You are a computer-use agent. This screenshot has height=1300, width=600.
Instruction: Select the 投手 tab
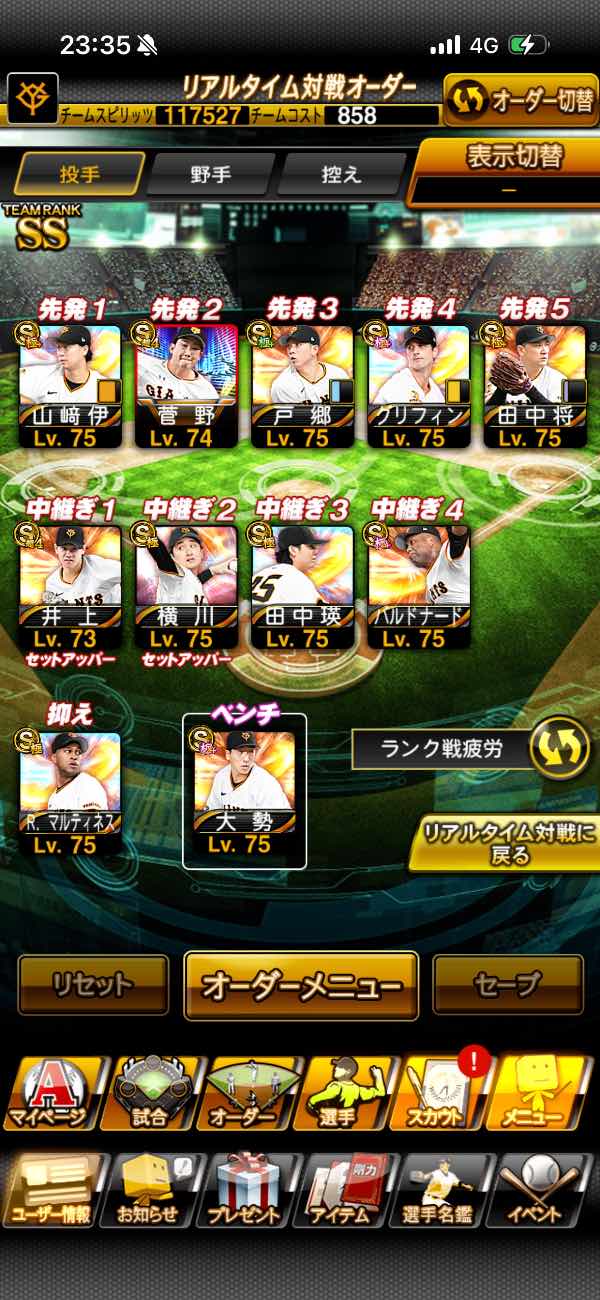click(78, 174)
